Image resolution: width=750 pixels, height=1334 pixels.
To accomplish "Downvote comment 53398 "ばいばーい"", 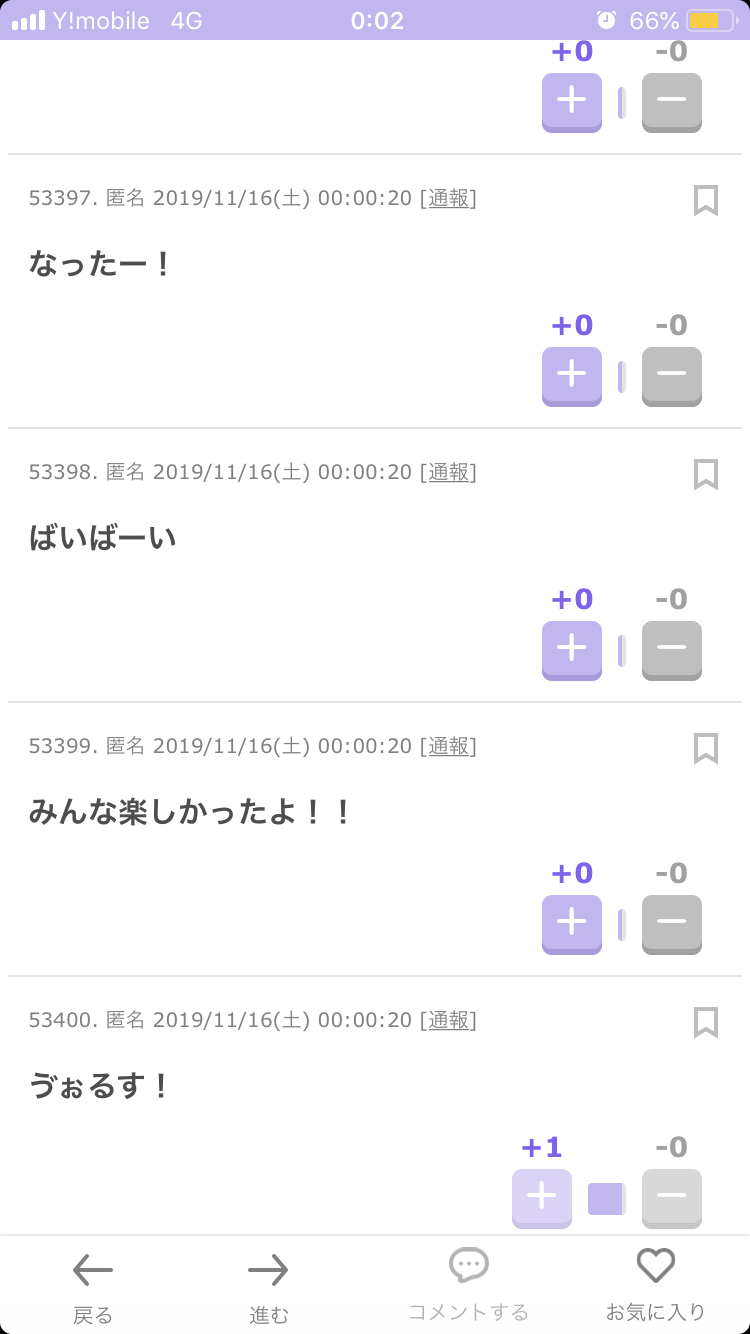I will 672,651.
